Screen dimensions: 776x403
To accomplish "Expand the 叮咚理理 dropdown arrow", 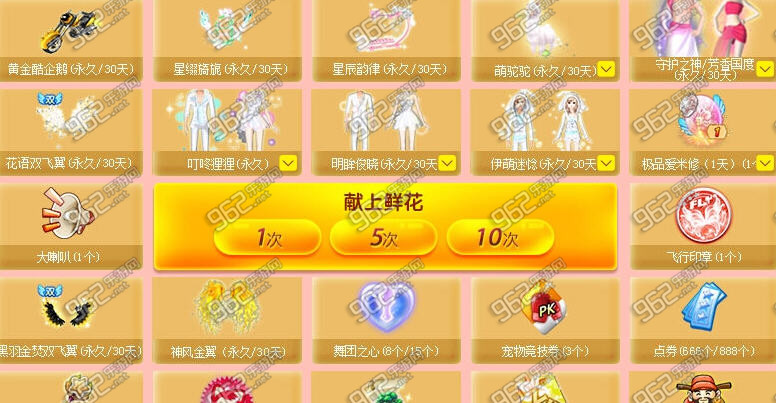I will point(288,163).
